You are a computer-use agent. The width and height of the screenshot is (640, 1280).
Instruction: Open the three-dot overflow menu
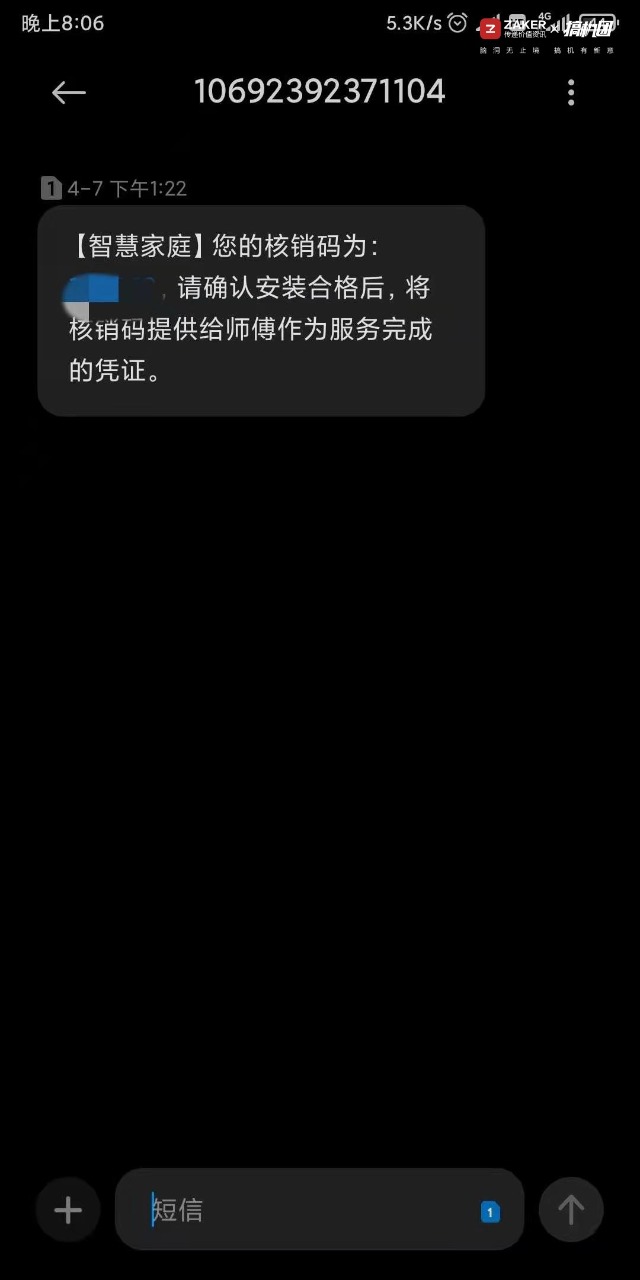pyautogui.click(x=571, y=93)
